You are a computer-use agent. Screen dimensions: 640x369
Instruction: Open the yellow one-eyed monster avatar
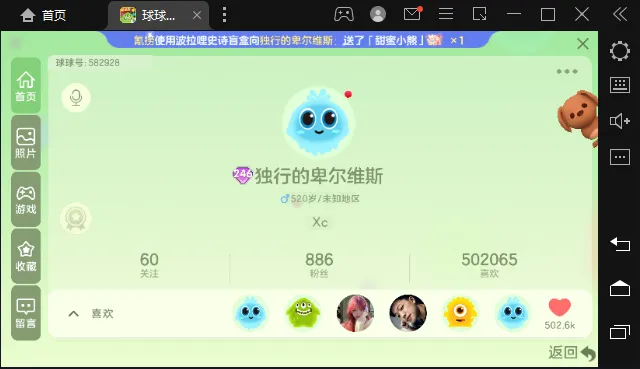[x=460, y=313]
